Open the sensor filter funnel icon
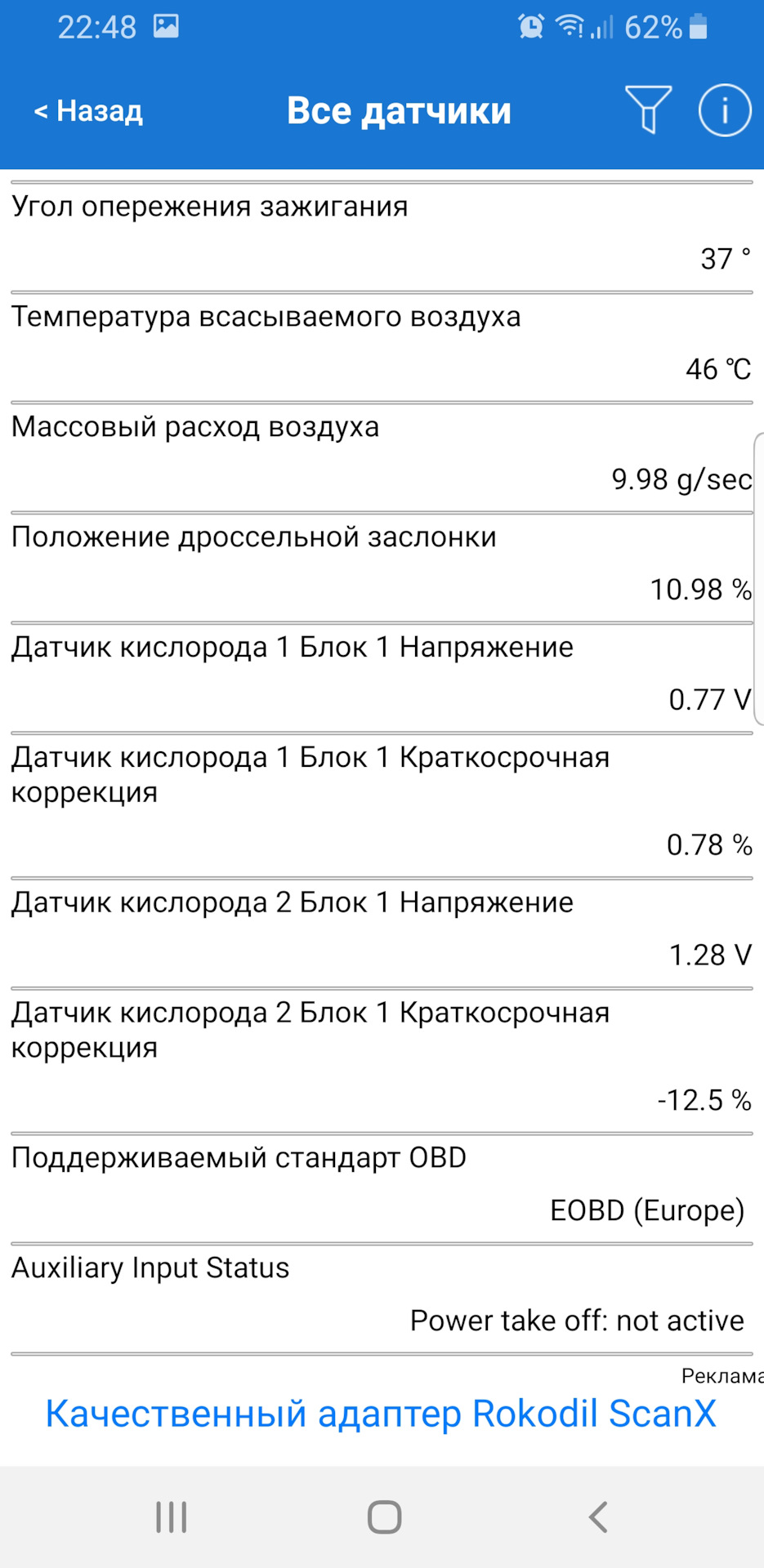The width and height of the screenshot is (764, 1568). (648, 109)
